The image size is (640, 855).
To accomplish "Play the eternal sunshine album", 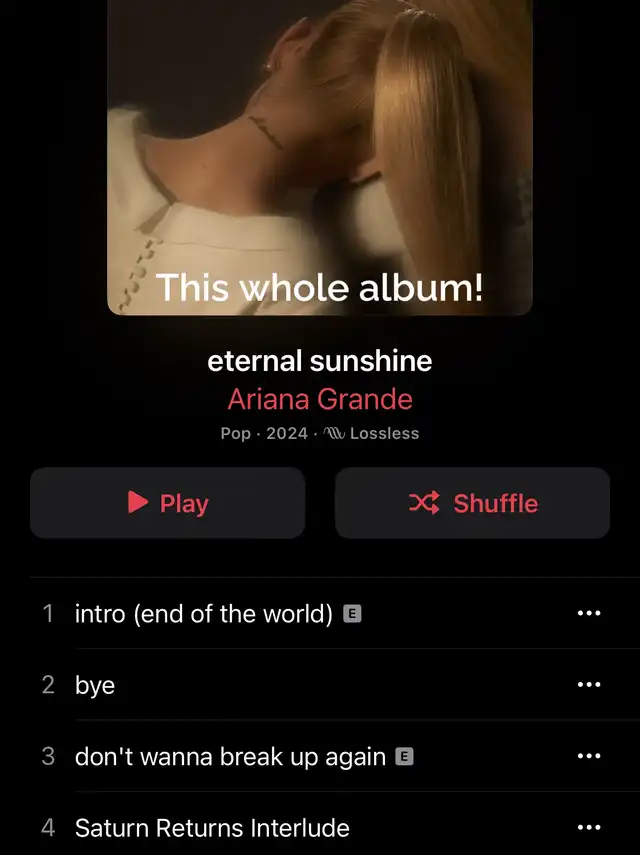I will [x=167, y=503].
